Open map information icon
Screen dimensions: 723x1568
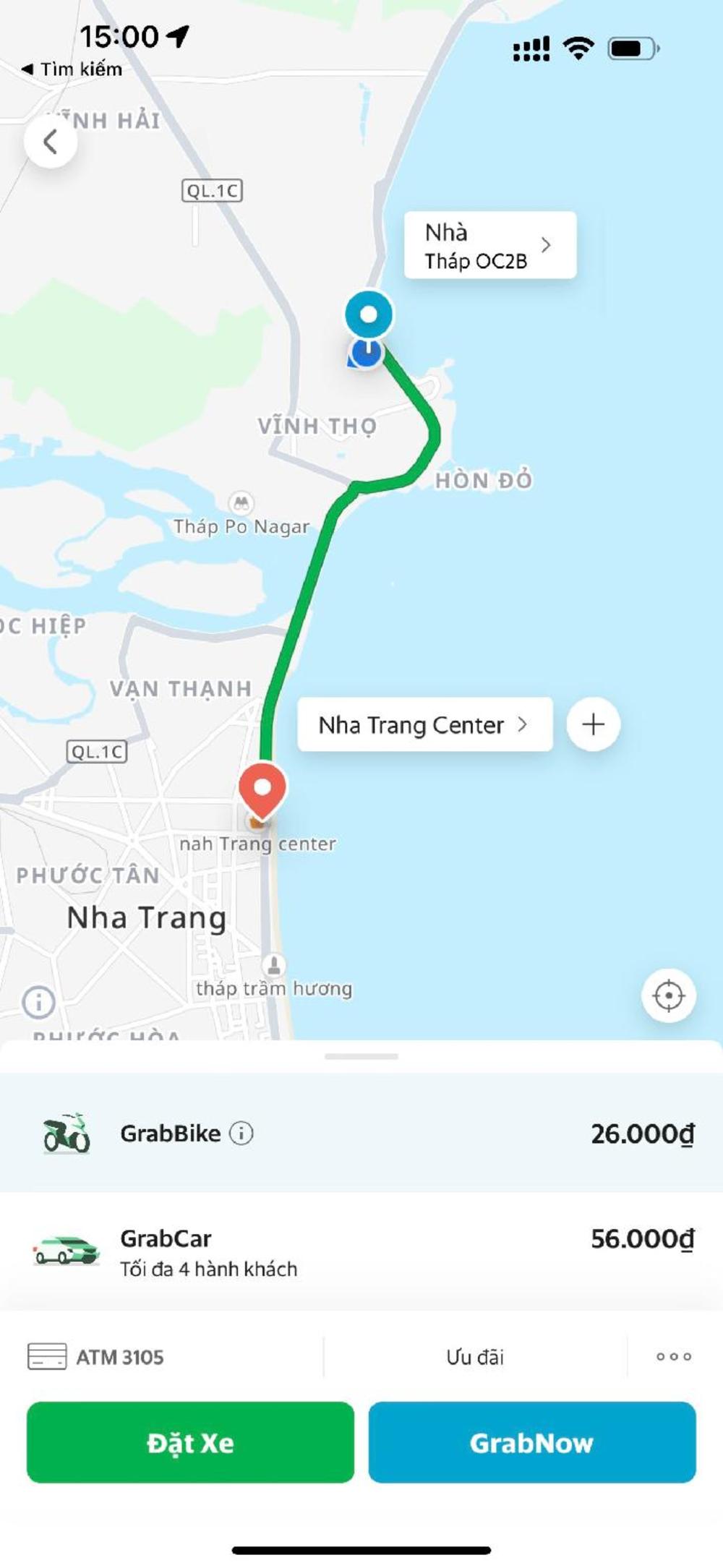click(x=39, y=1002)
